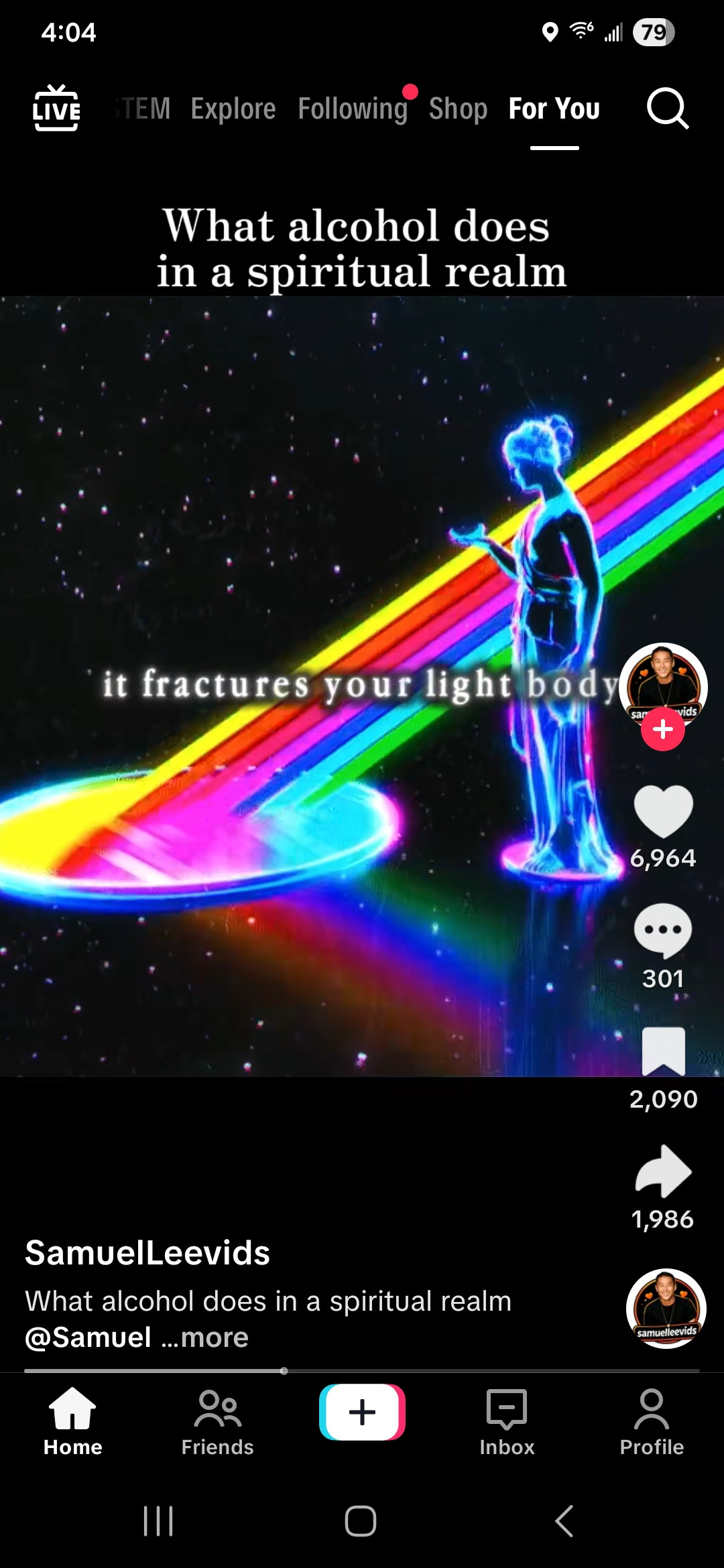Viewport: 724px width, 1568px height.
Task: Open the comments on this video
Action: (x=663, y=931)
